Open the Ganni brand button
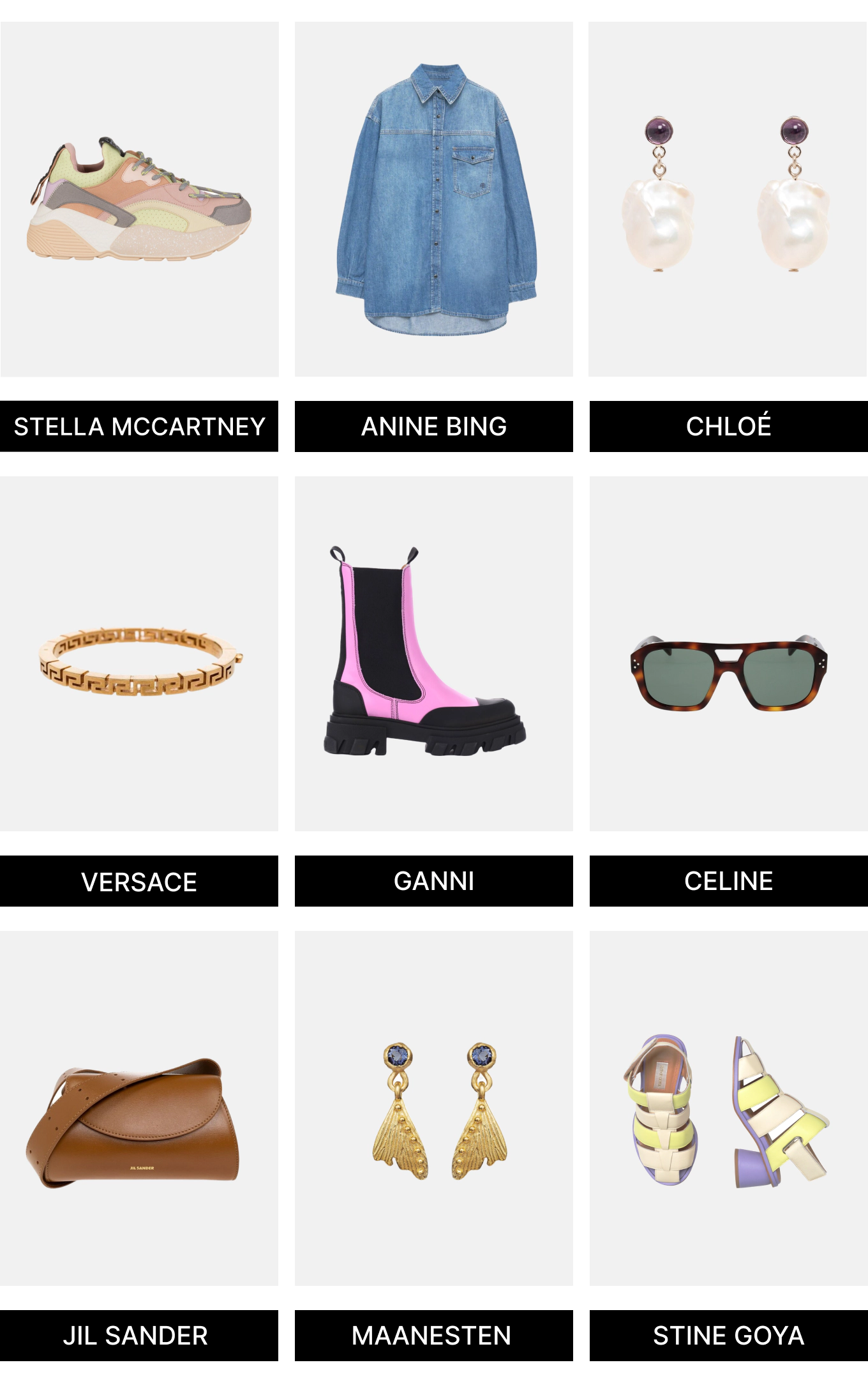The height and width of the screenshot is (1388, 868). 433,881
